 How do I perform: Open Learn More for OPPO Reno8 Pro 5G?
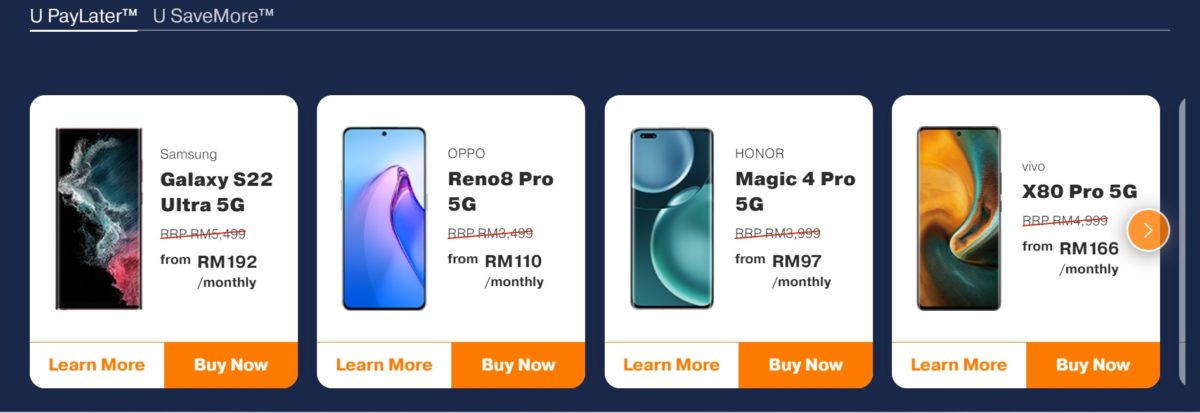click(x=384, y=365)
